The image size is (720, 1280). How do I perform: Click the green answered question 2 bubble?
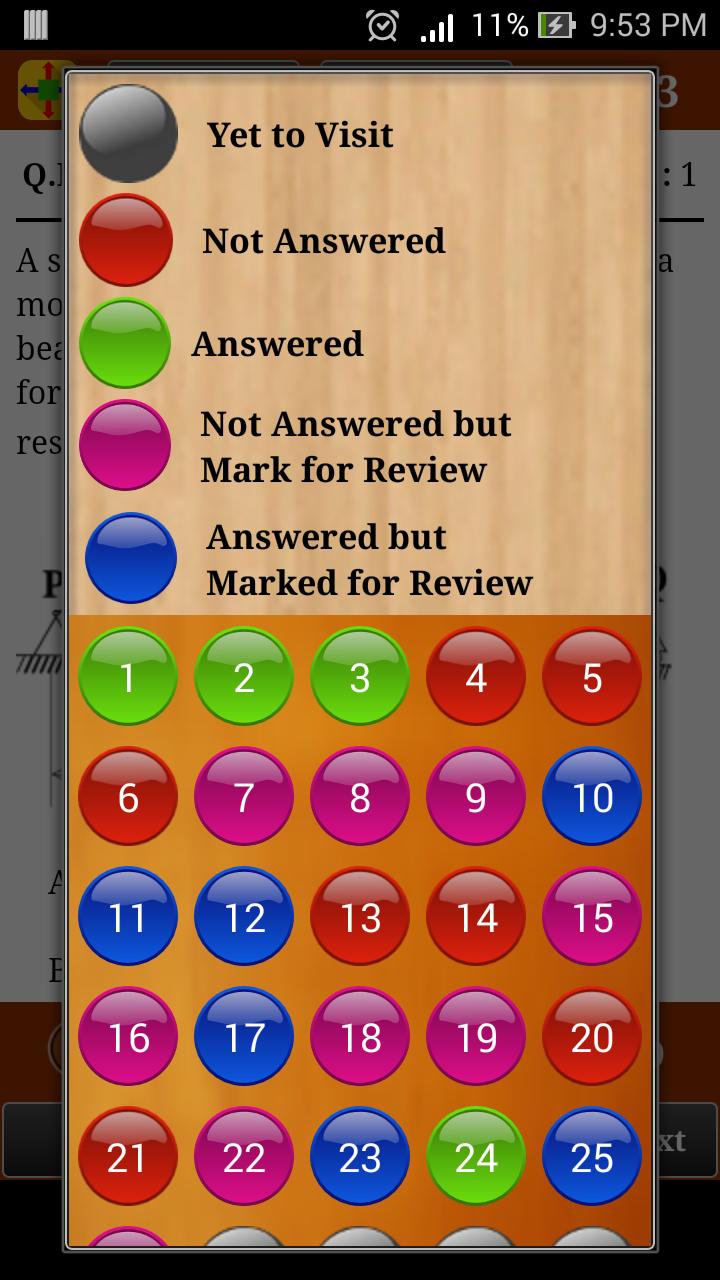tap(244, 676)
